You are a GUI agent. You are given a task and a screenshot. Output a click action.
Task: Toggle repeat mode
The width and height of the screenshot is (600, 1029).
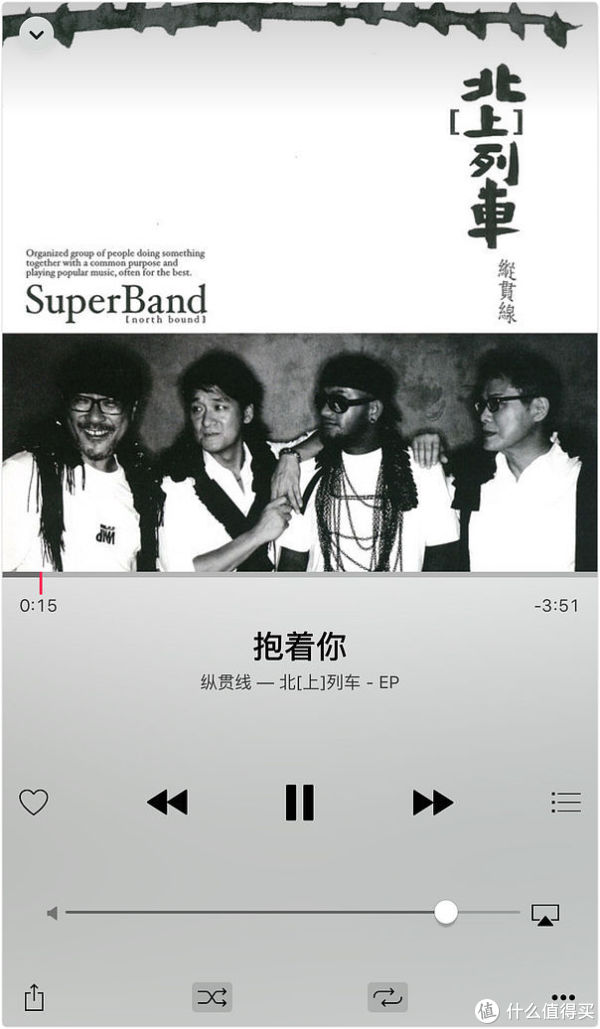pos(387,997)
